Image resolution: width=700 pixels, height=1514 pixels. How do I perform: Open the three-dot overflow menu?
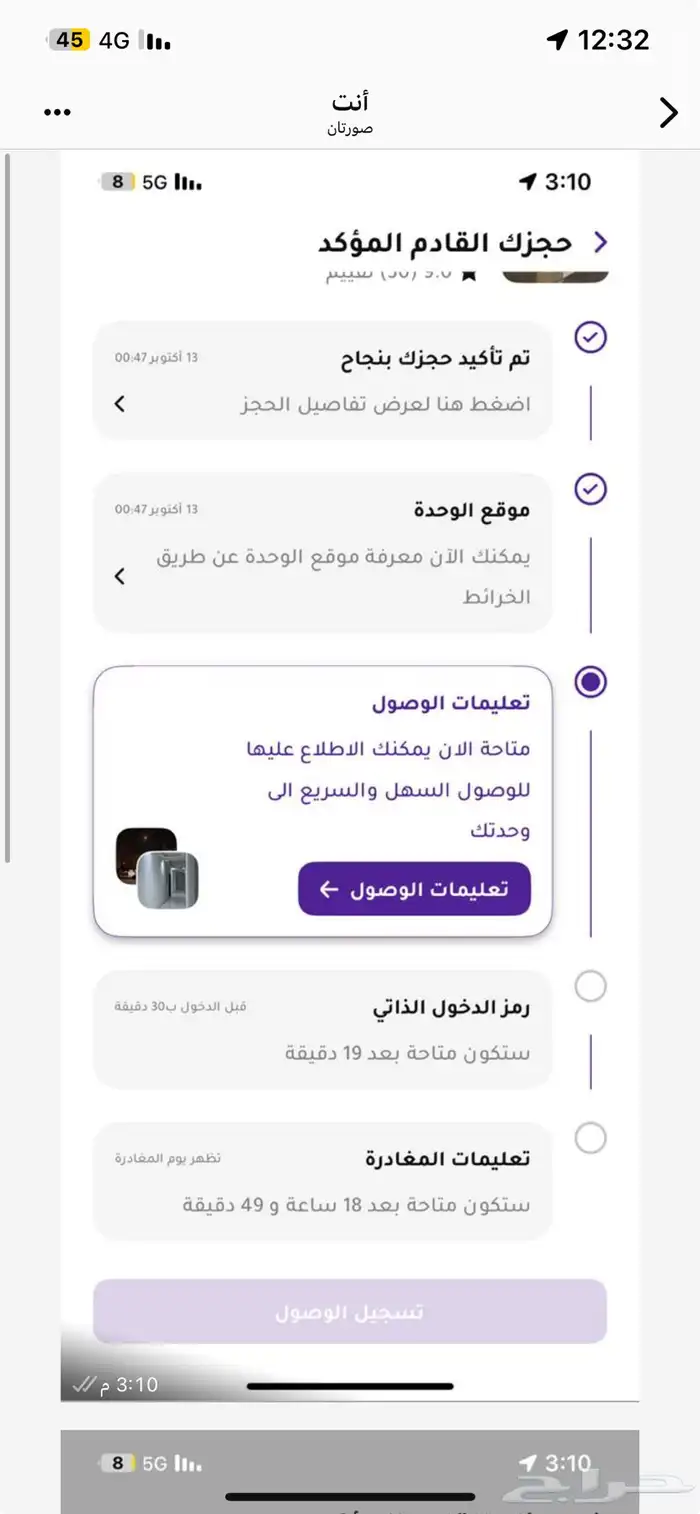click(58, 113)
